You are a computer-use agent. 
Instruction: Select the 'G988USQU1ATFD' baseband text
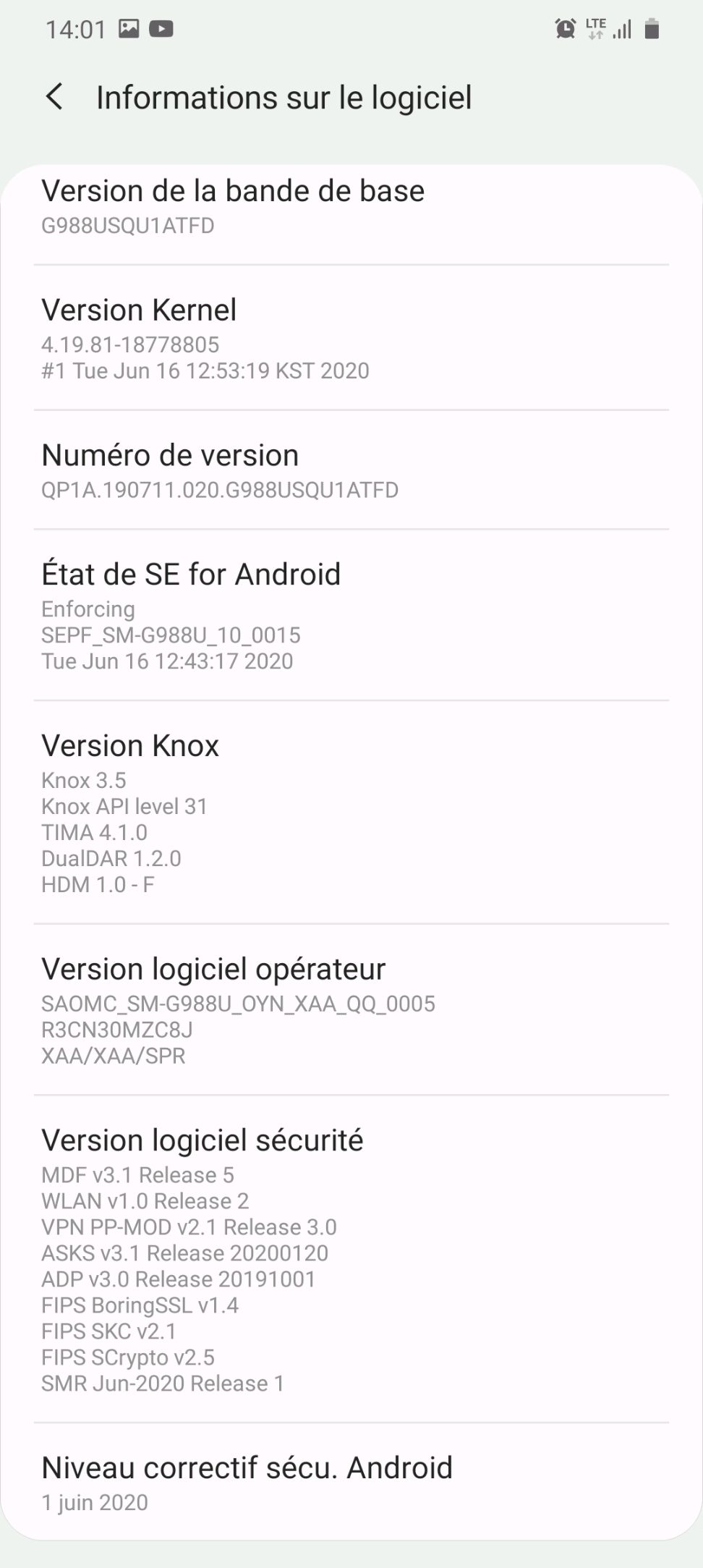click(127, 225)
